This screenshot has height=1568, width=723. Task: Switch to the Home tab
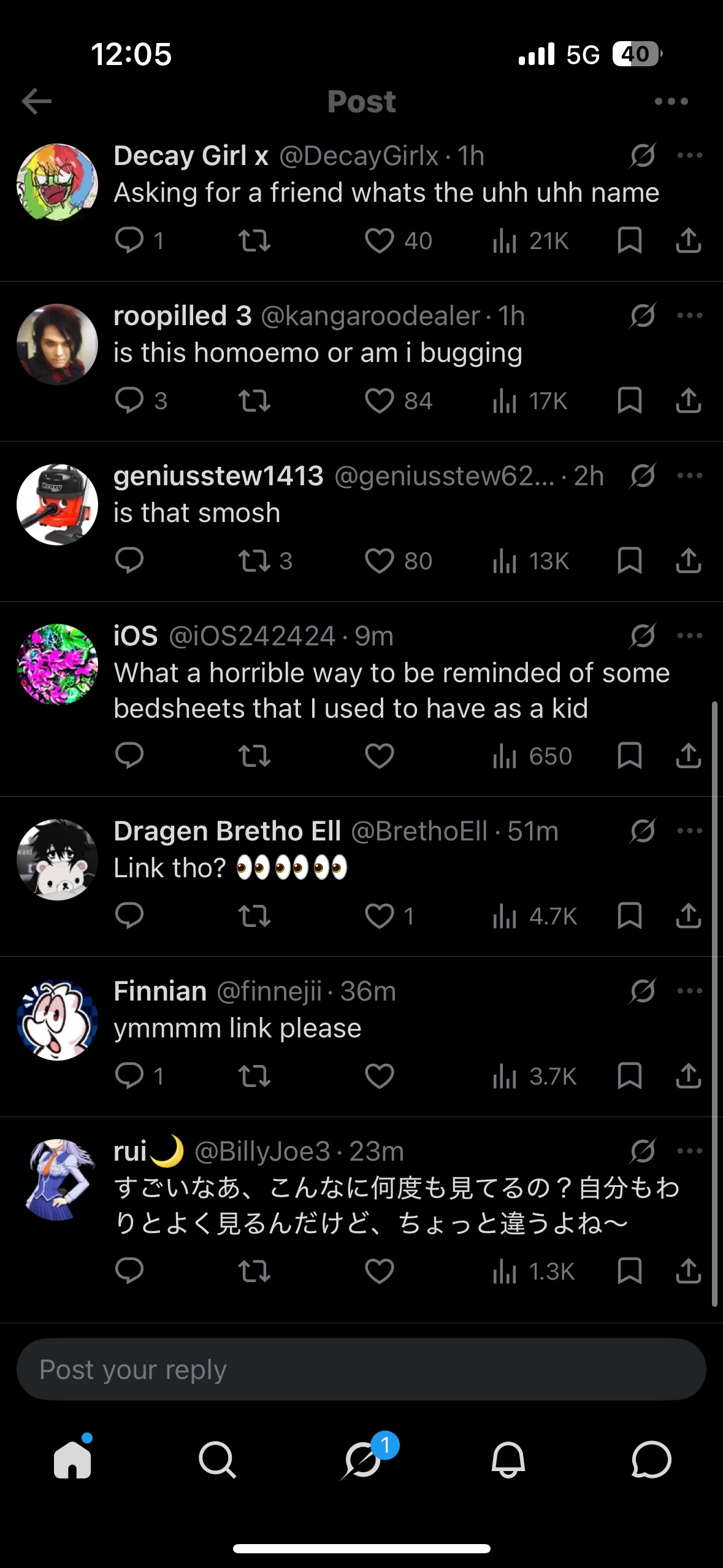72,1459
